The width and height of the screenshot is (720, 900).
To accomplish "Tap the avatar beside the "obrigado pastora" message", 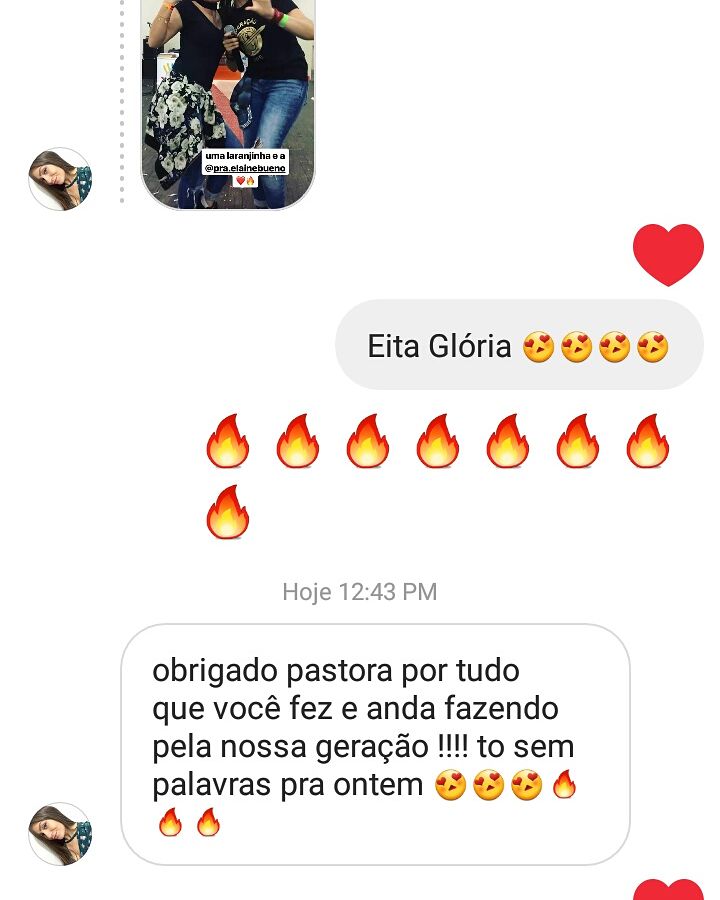I will [x=60, y=834].
